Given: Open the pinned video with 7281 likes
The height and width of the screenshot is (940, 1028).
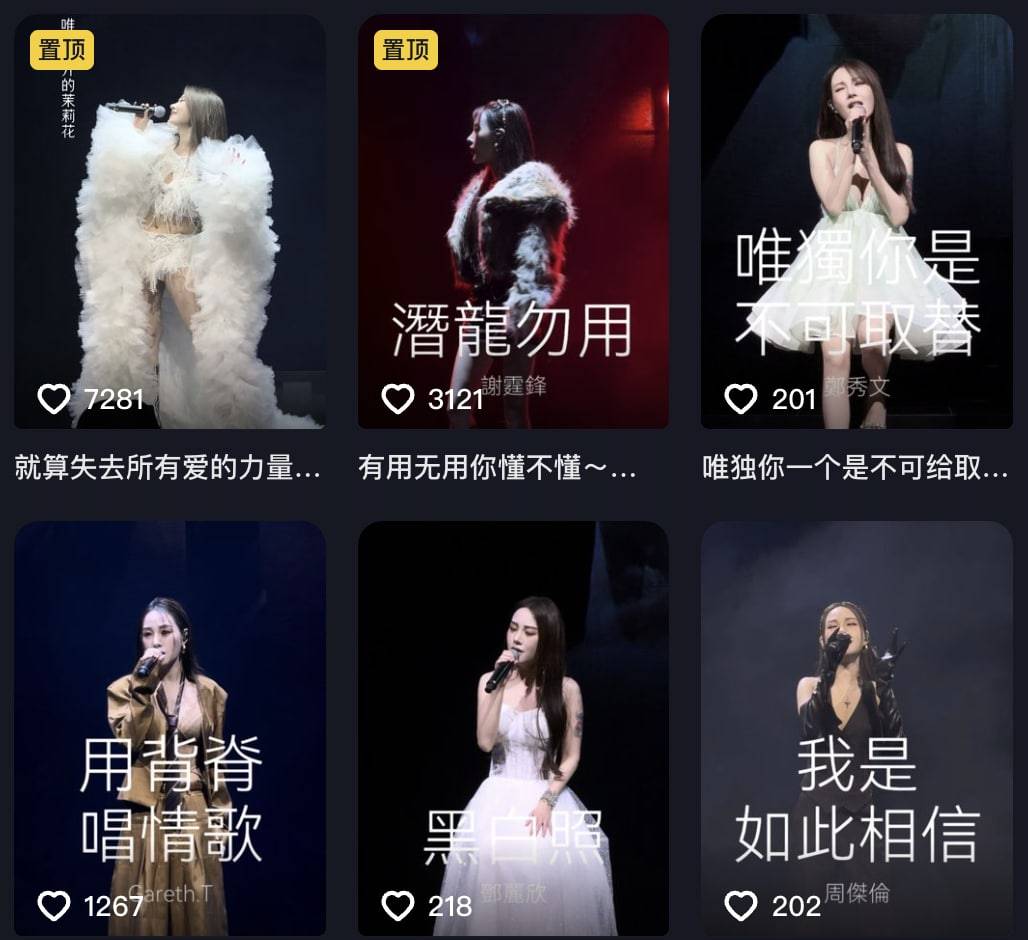Looking at the screenshot, I should 170,222.
